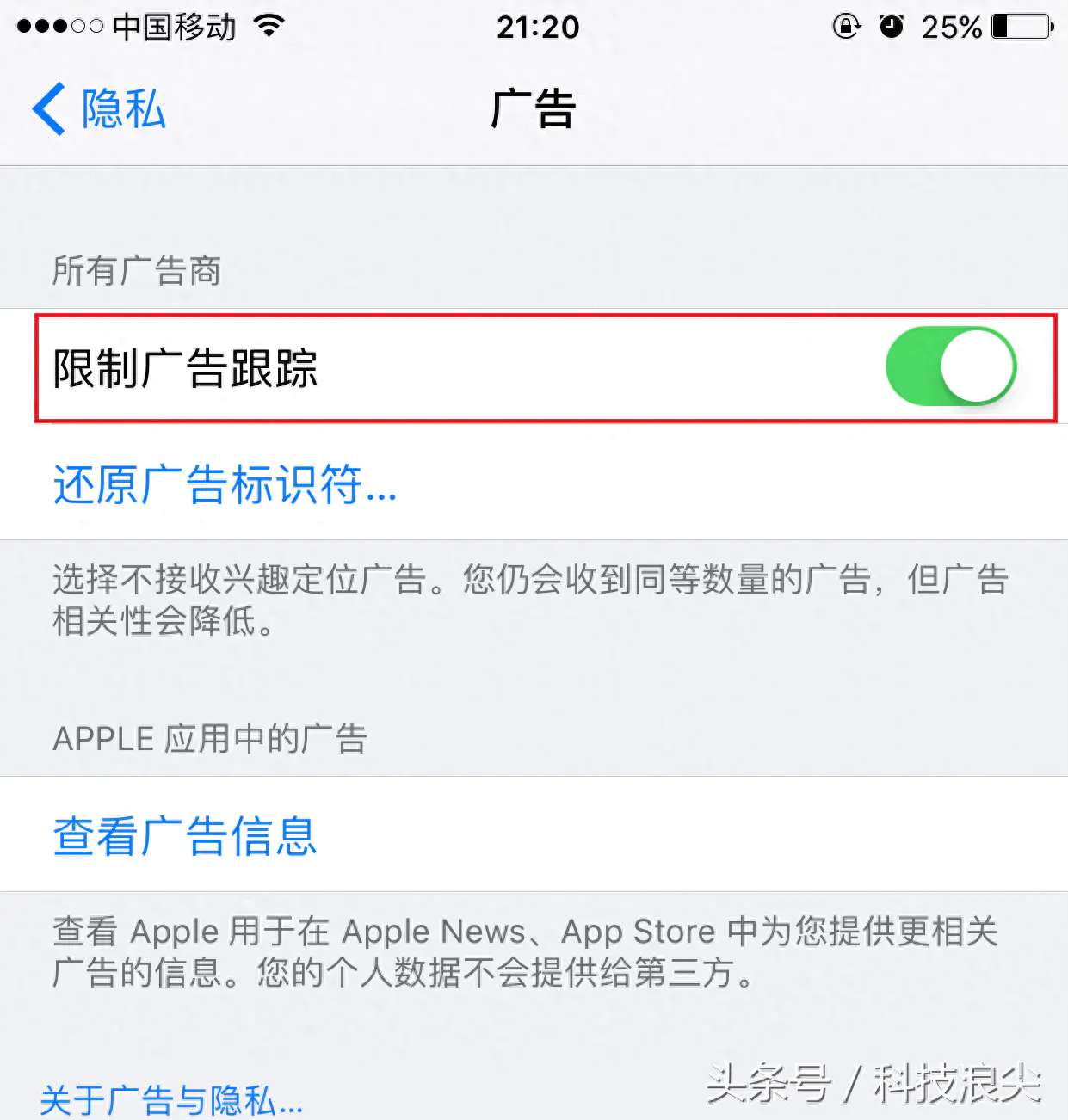This screenshot has height=1120, width=1068.
Task: Toggle off 限制广告跟踪 switch
Action: (950, 366)
